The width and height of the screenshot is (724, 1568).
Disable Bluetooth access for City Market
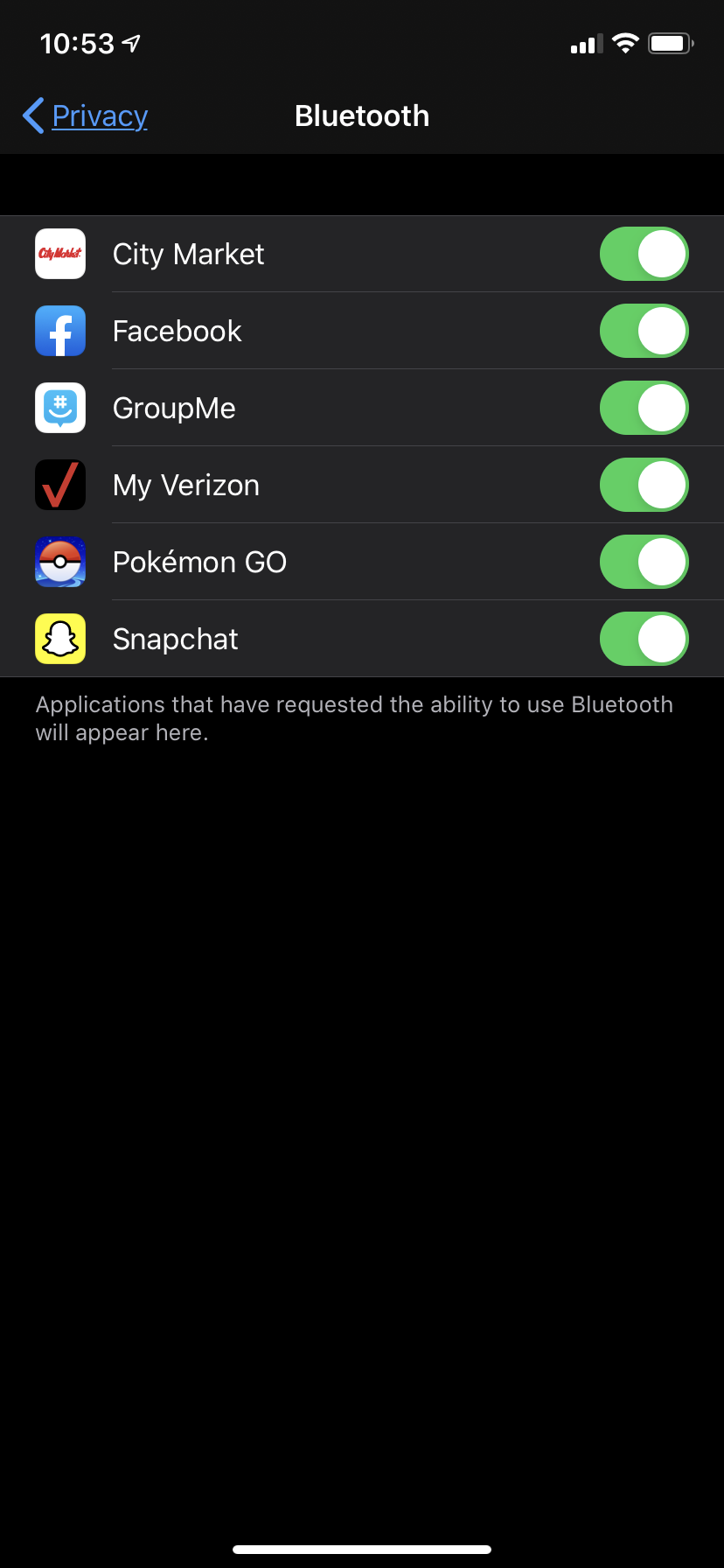[644, 254]
